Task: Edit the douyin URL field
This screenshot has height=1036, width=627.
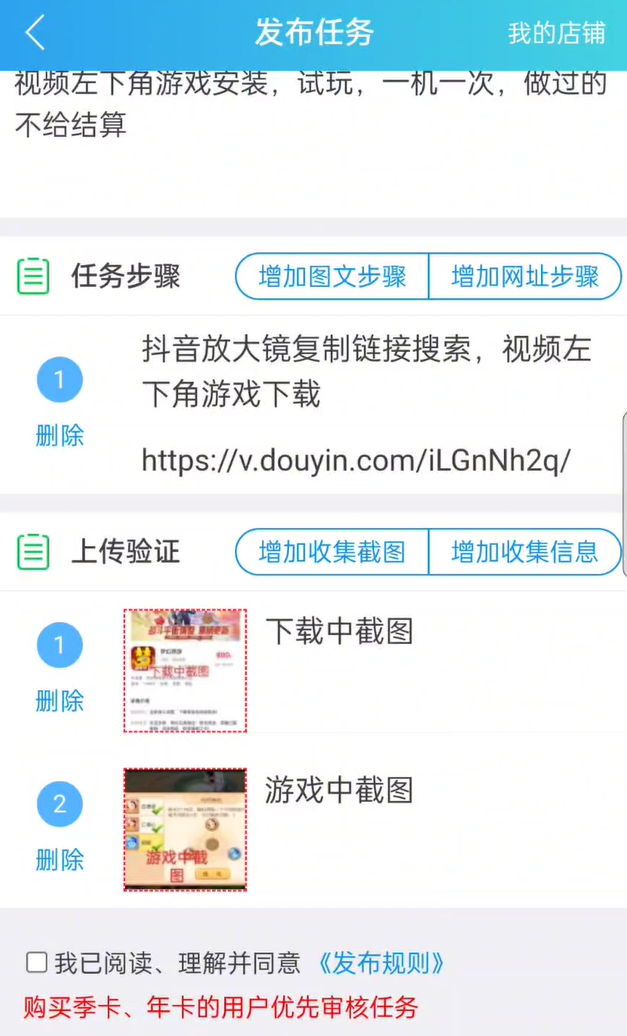Action: click(356, 460)
